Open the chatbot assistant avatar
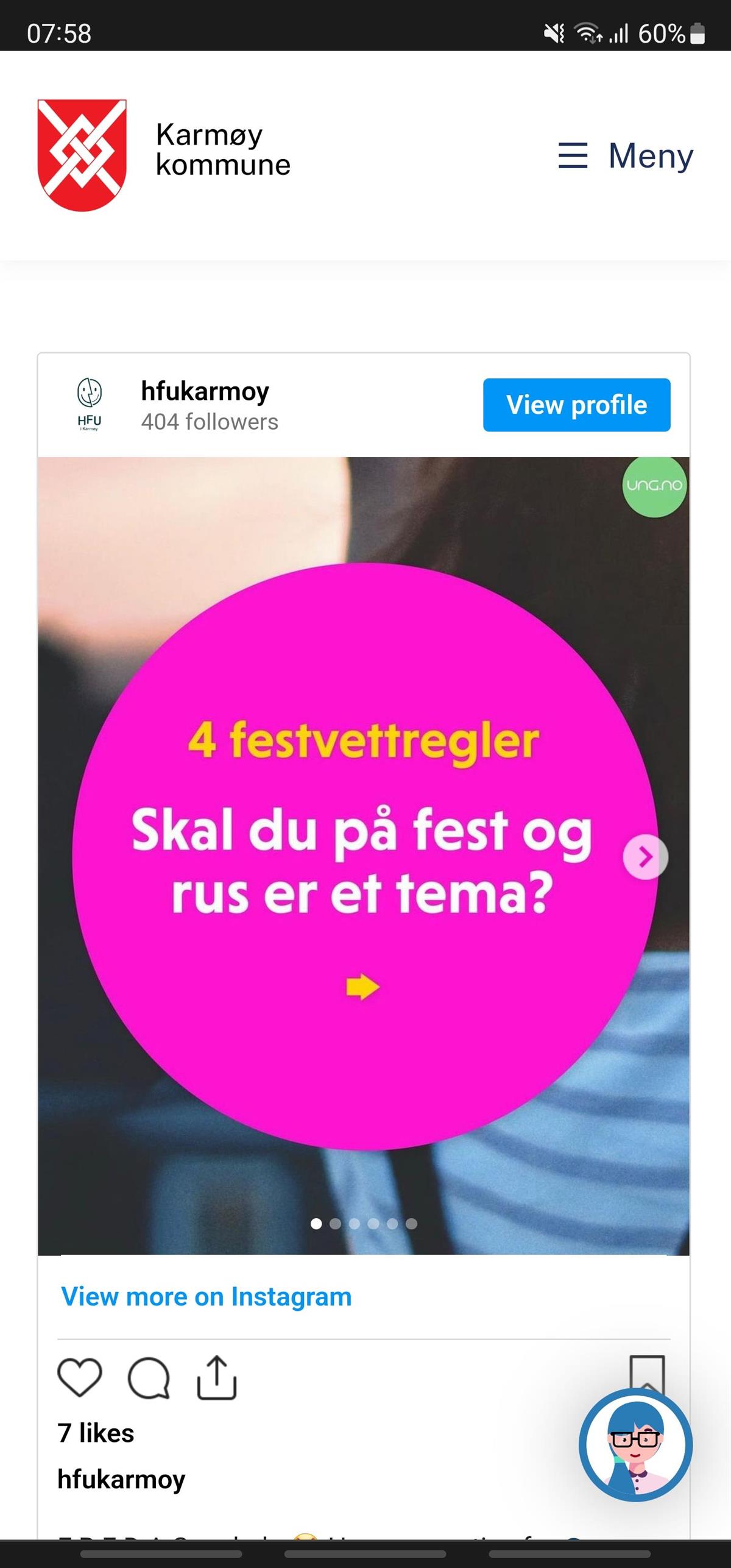The image size is (731, 1568). coord(635,1445)
